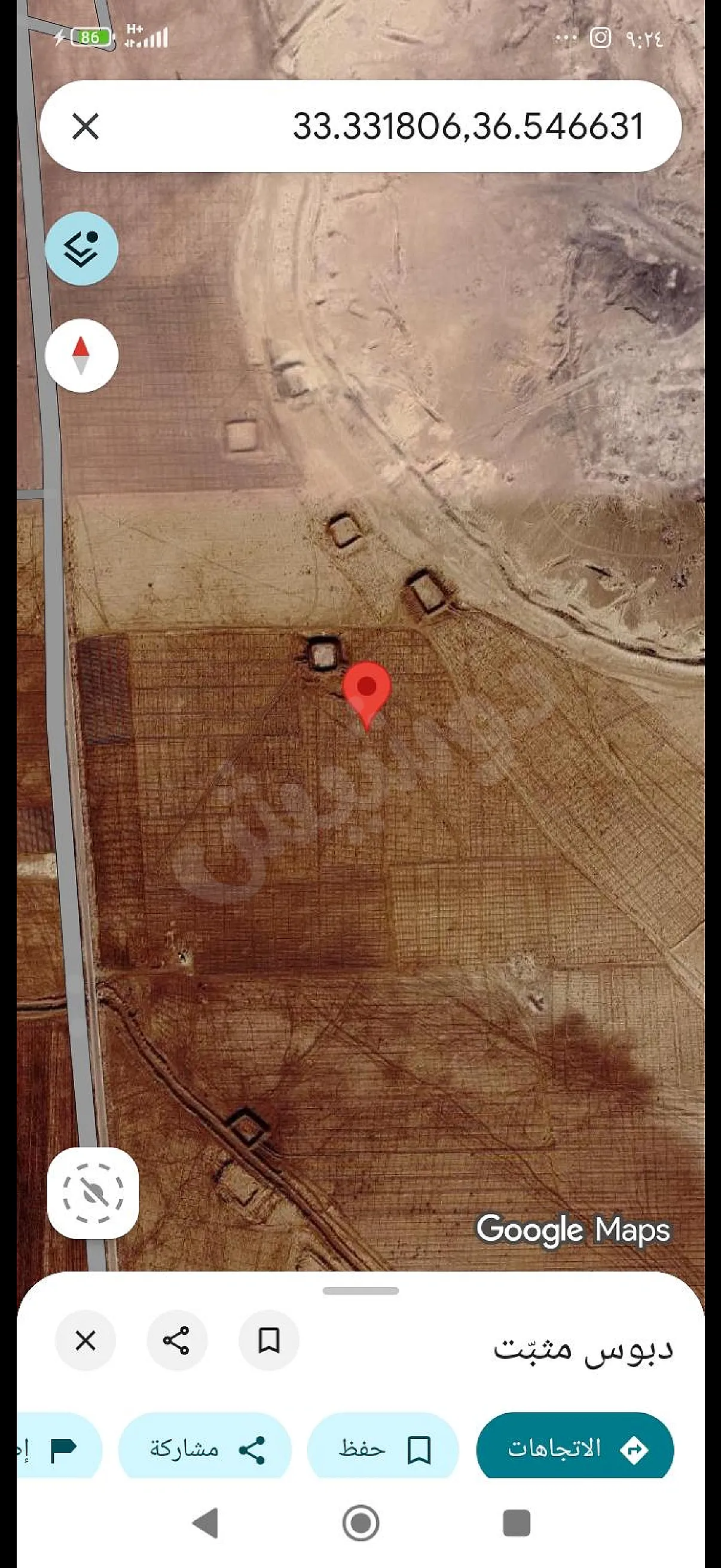Clear the coordinates search with X

pos(85,127)
